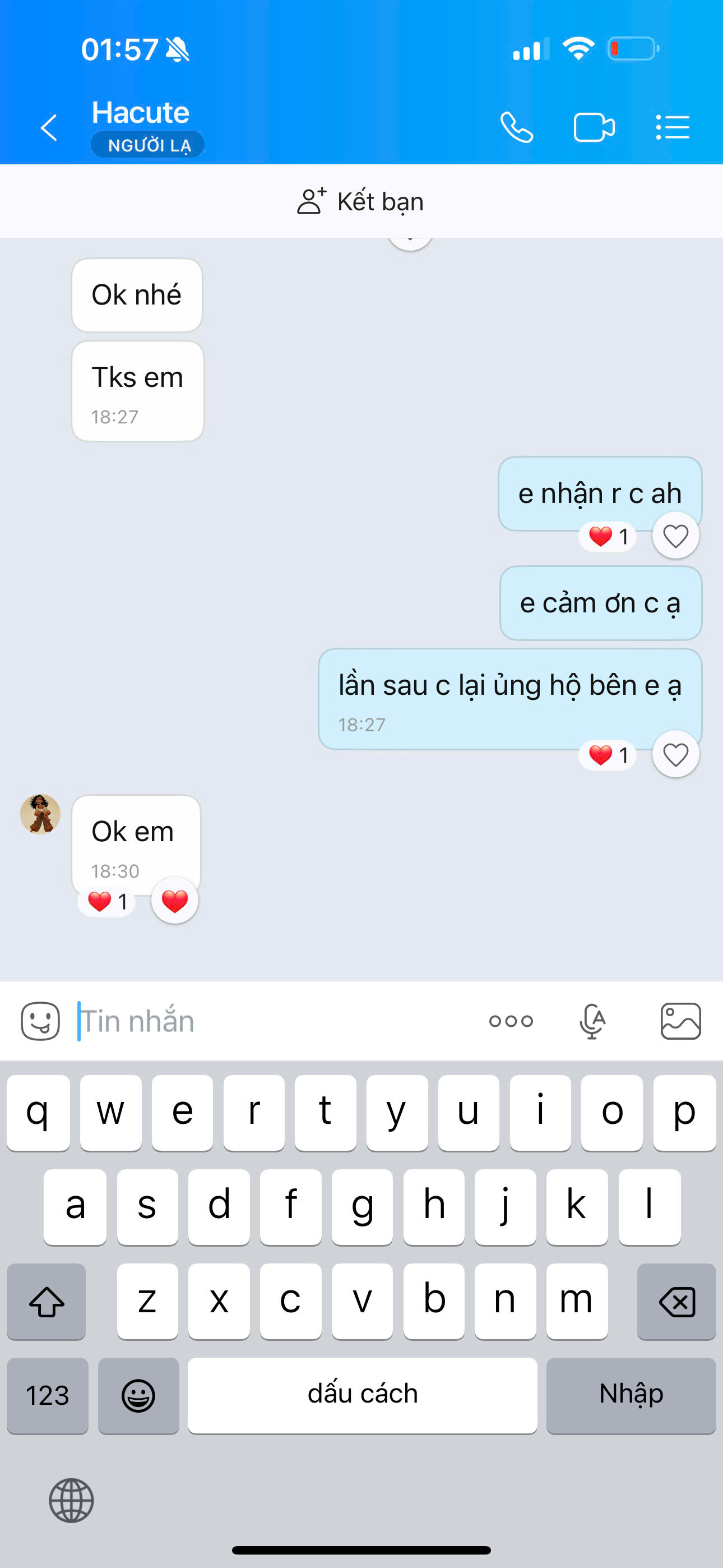Start a voice call with Hacute
723x1568 pixels.
click(x=517, y=128)
